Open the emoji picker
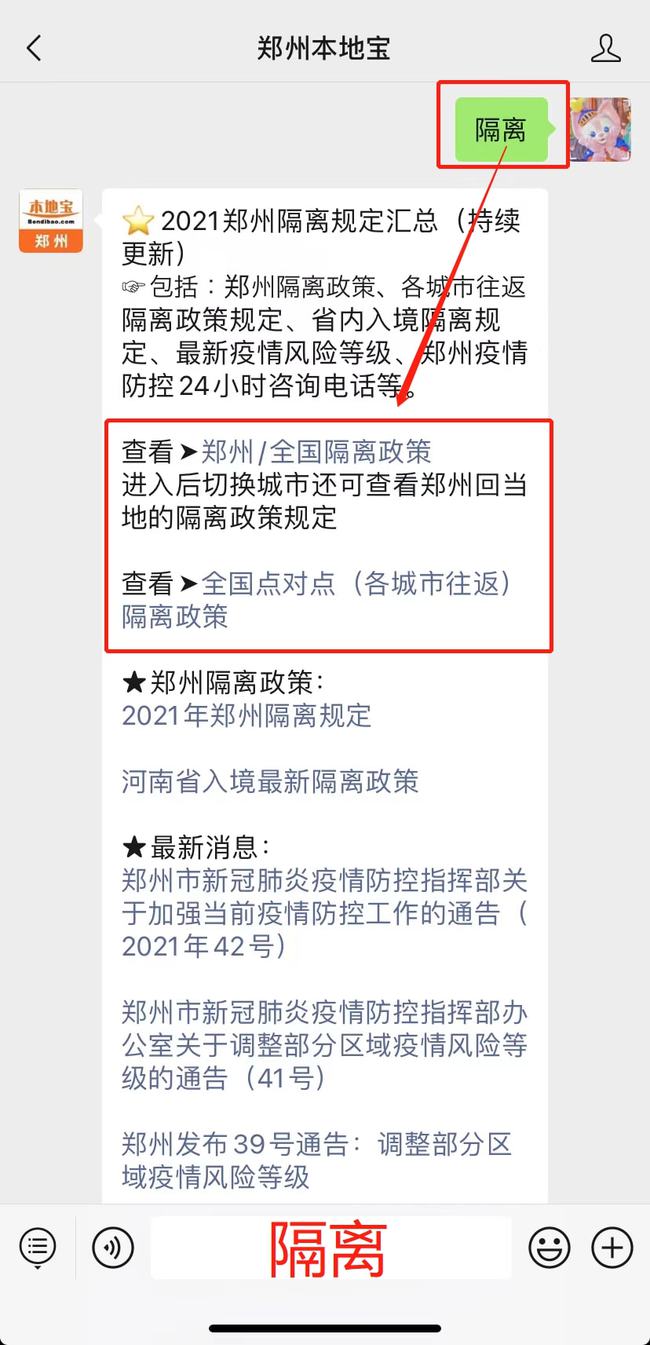The image size is (650, 1345). (549, 1247)
